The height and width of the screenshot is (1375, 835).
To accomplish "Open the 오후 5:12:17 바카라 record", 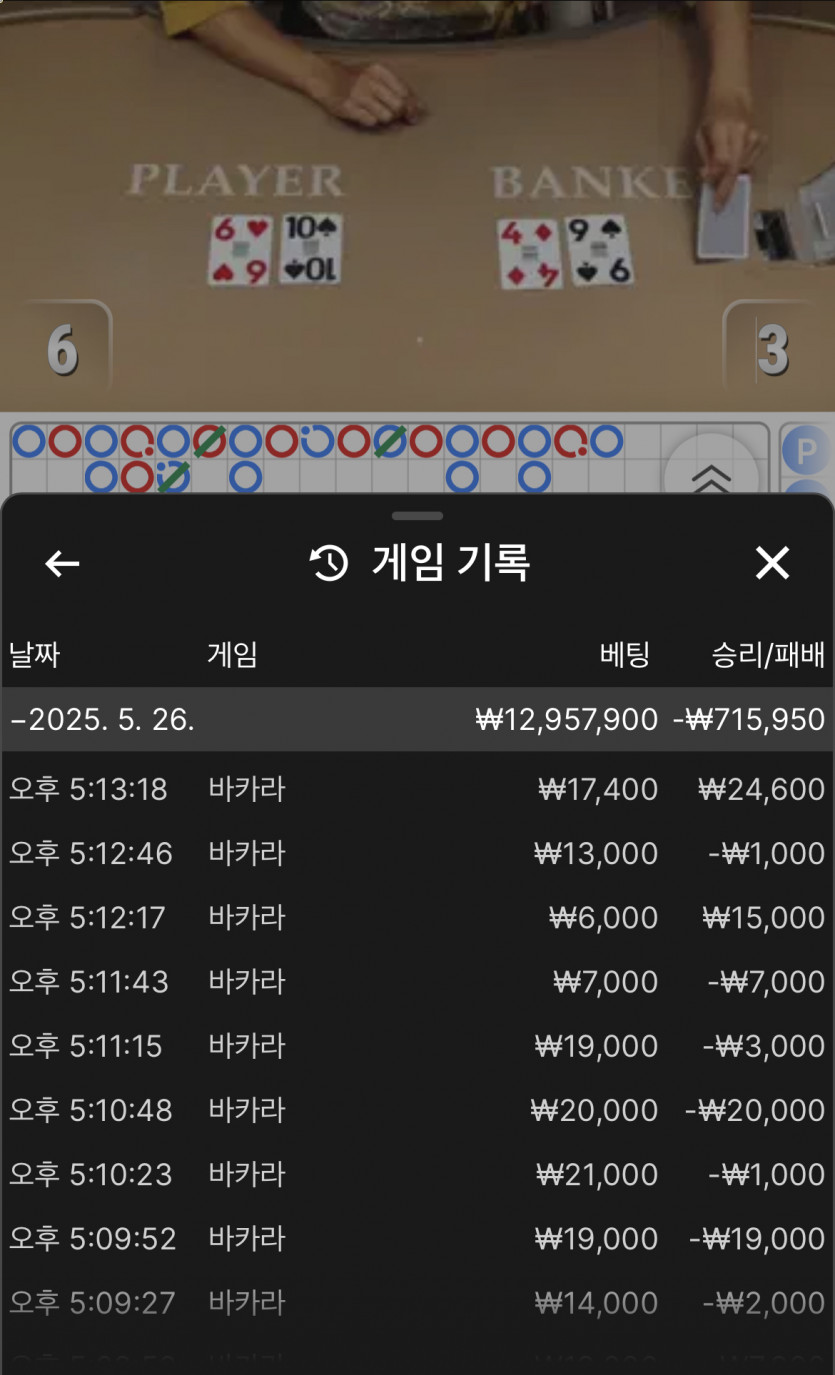I will (x=417, y=917).
